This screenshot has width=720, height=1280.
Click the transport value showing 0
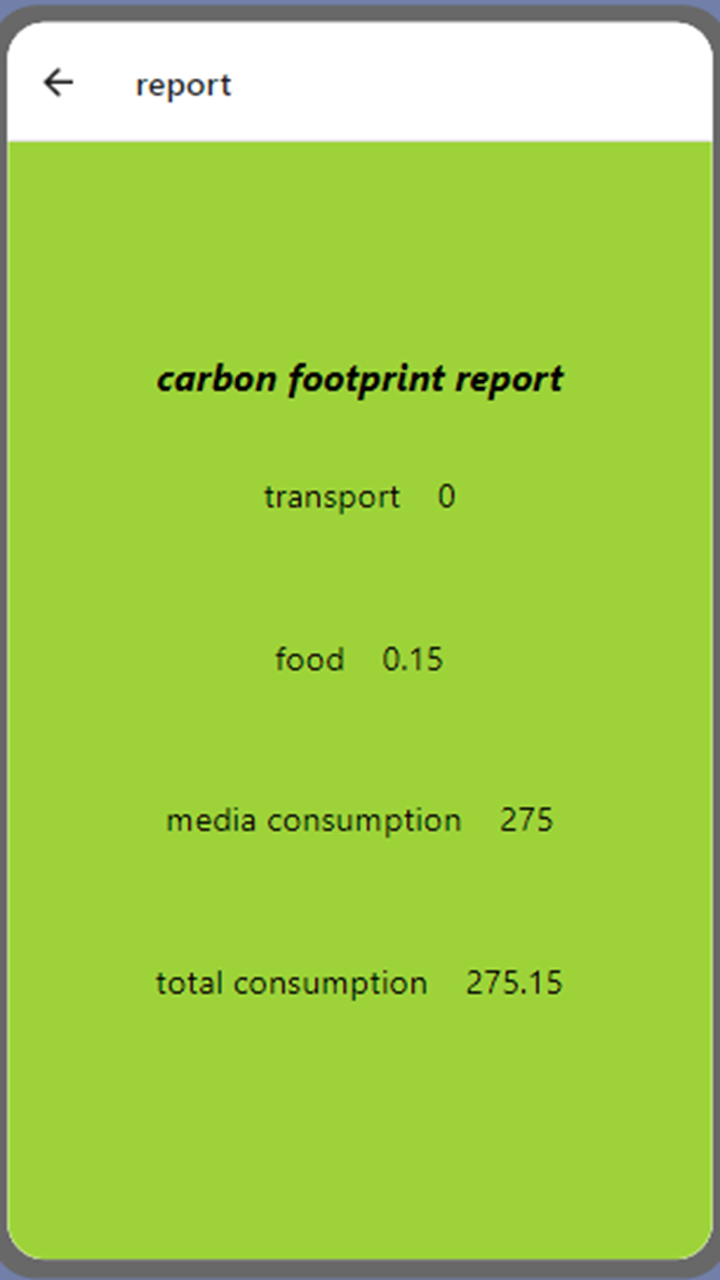[x=447, y=496]
